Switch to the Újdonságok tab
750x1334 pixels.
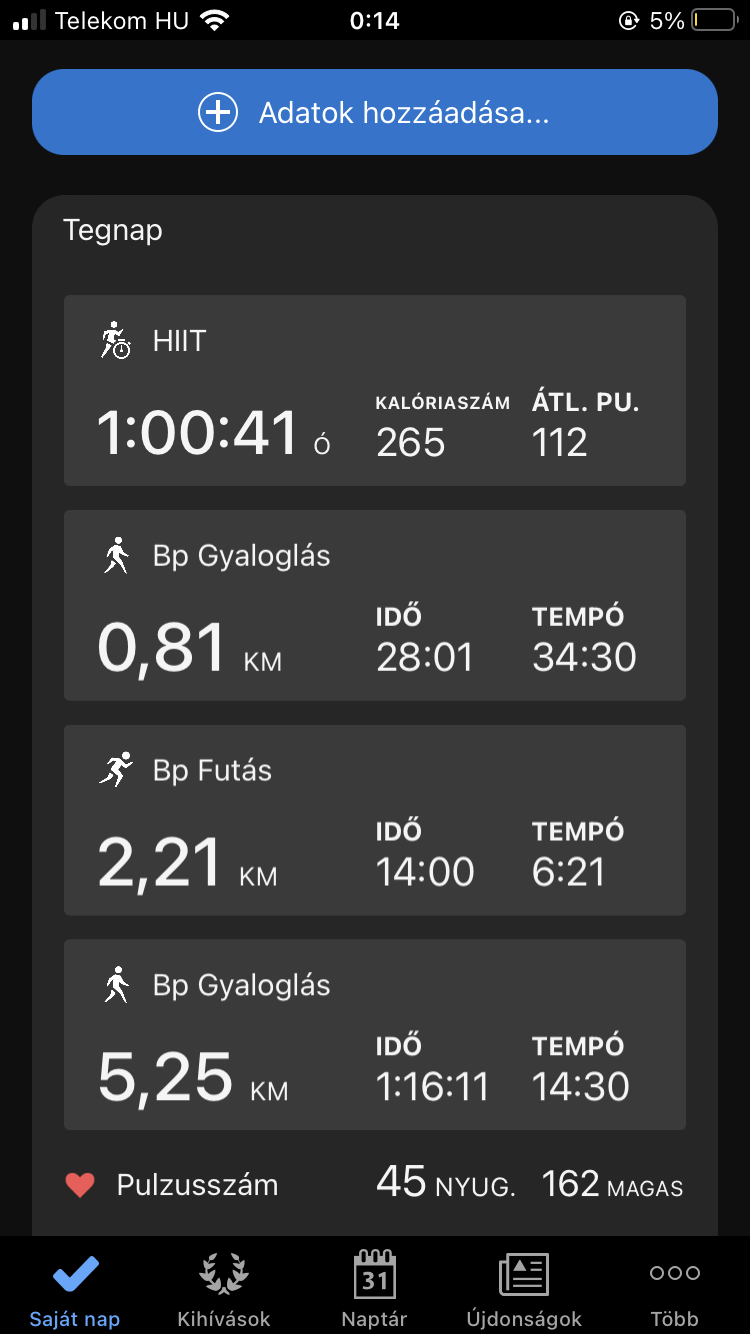point(525,1288)
